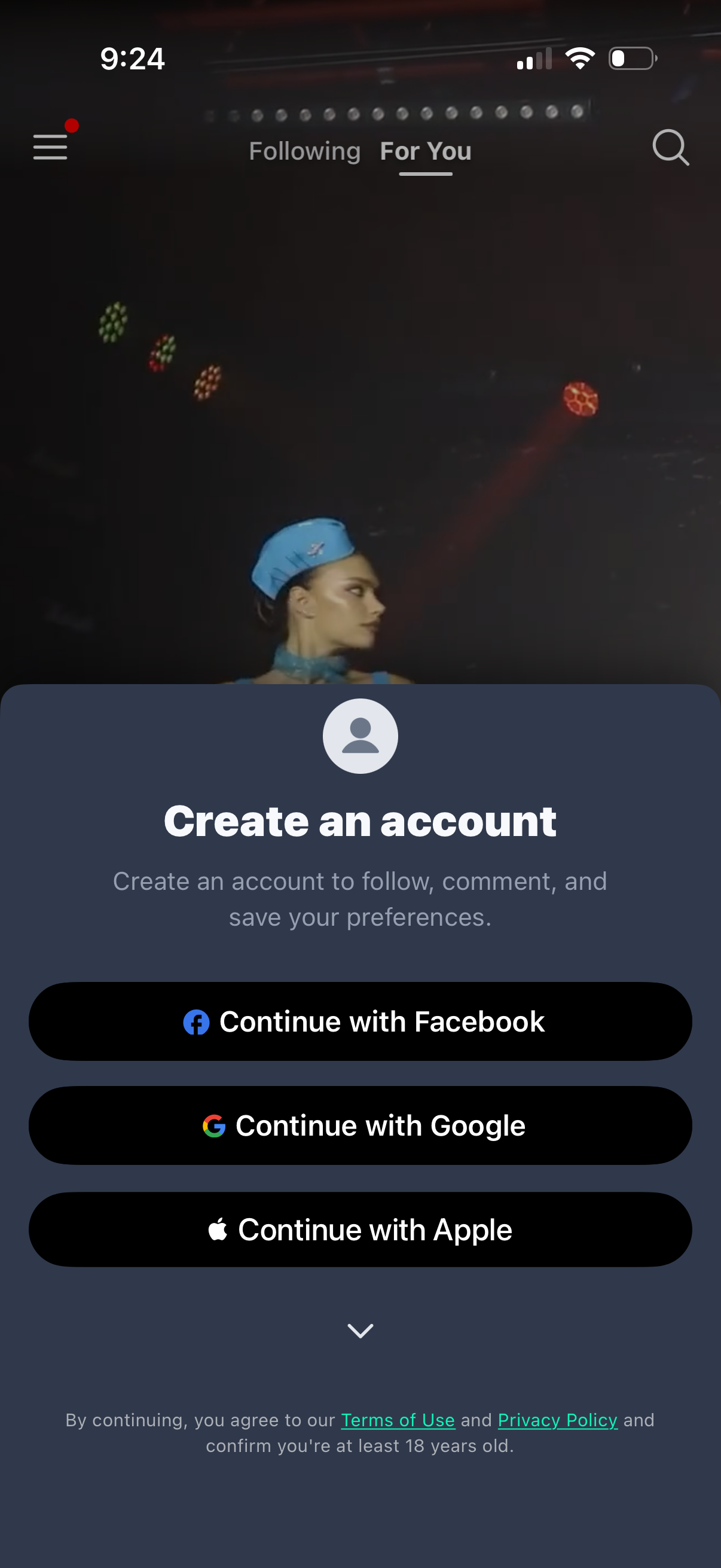
Task: Switch to the Following tab
Action: point(305,151)
